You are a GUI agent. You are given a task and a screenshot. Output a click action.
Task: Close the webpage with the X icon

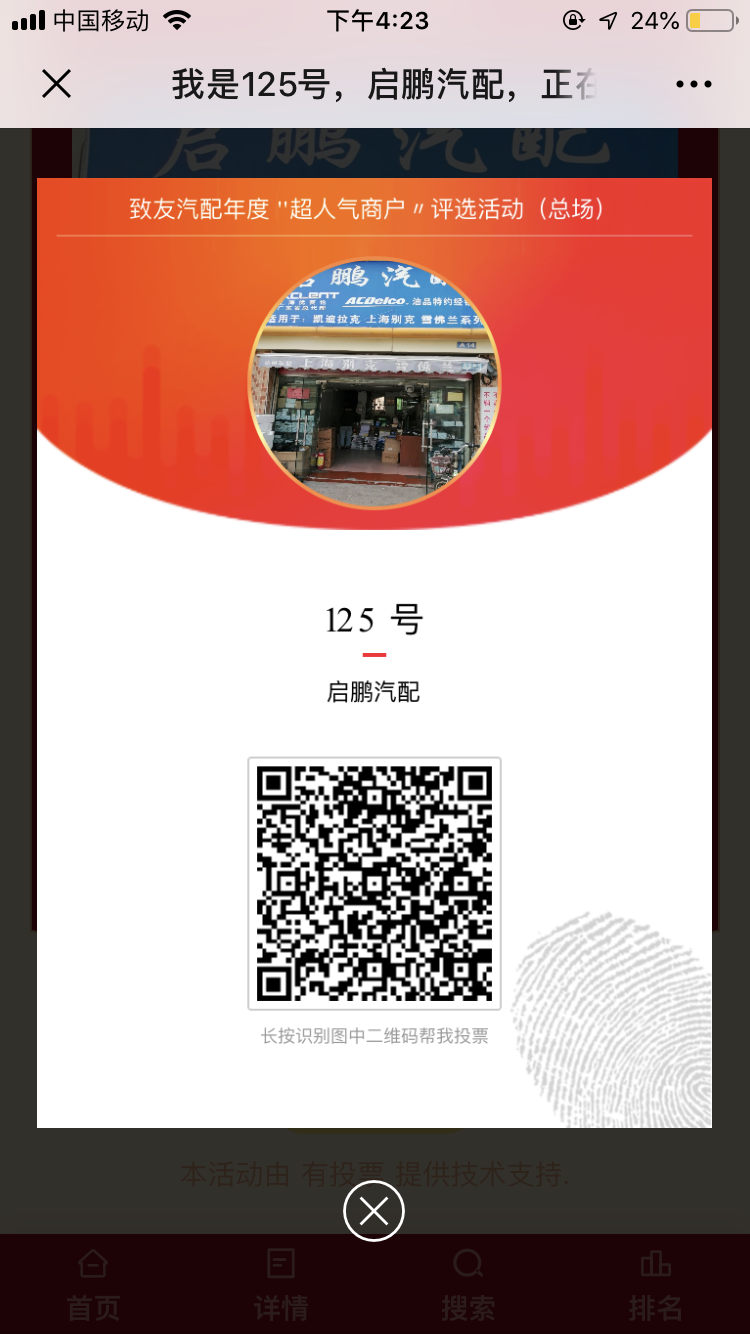pos(57,84)
